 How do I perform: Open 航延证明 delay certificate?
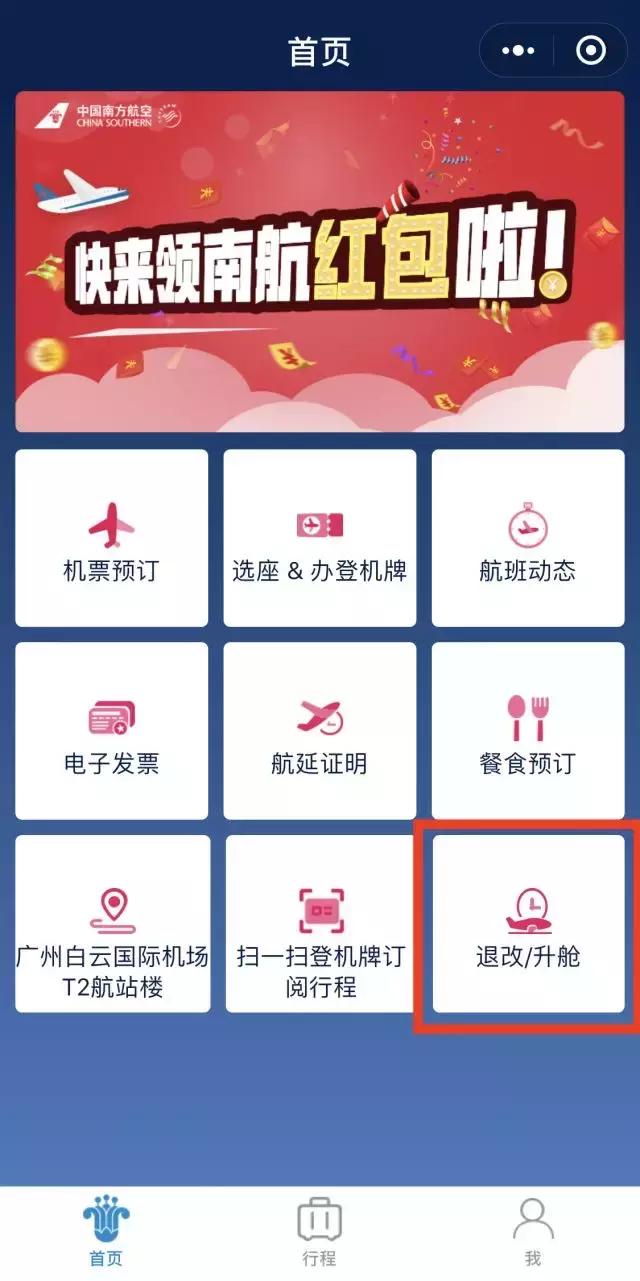(x=320, y=731)
